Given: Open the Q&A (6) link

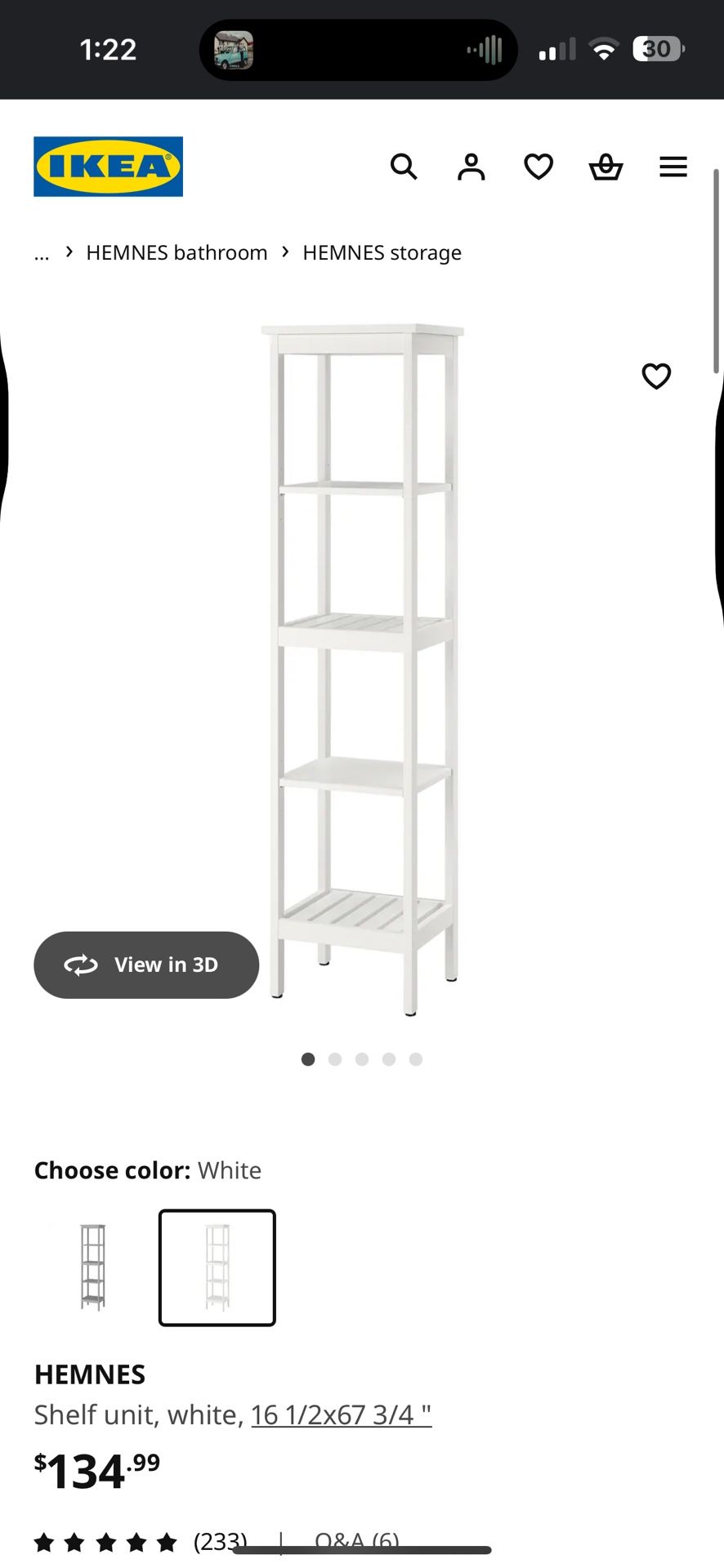Looking at the screenshot, I should coord(357,1542).
